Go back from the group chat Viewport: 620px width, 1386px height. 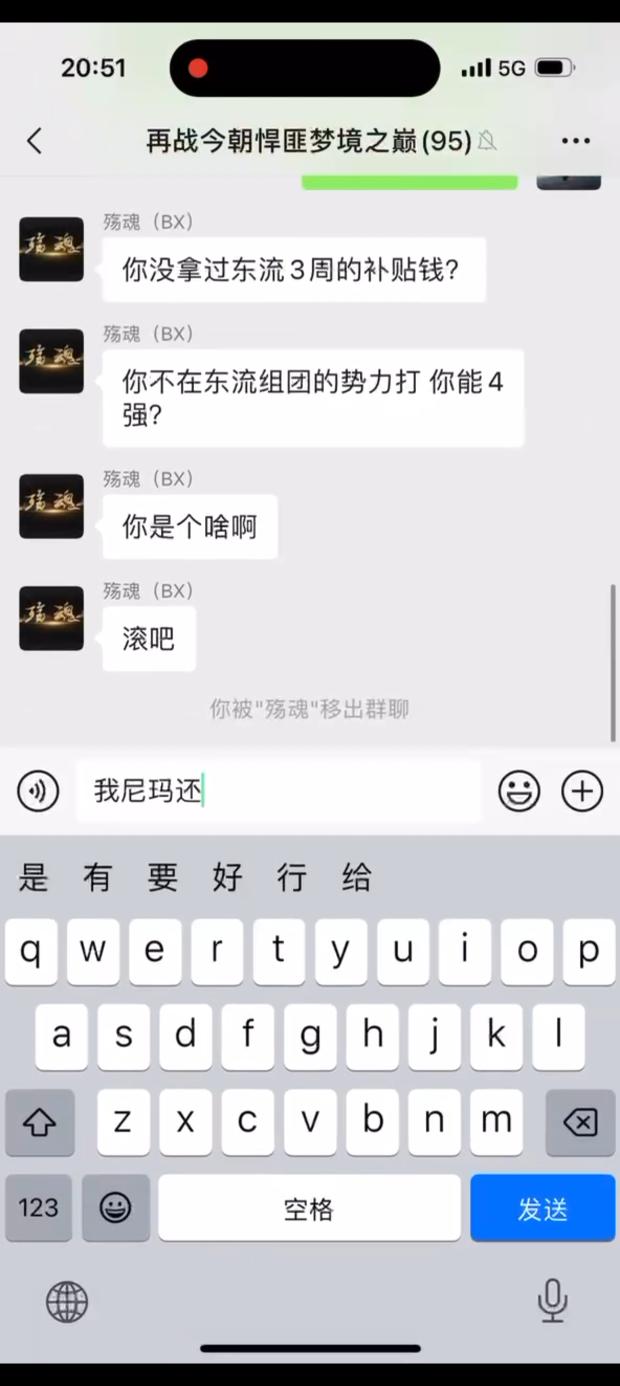coord(35,141)
